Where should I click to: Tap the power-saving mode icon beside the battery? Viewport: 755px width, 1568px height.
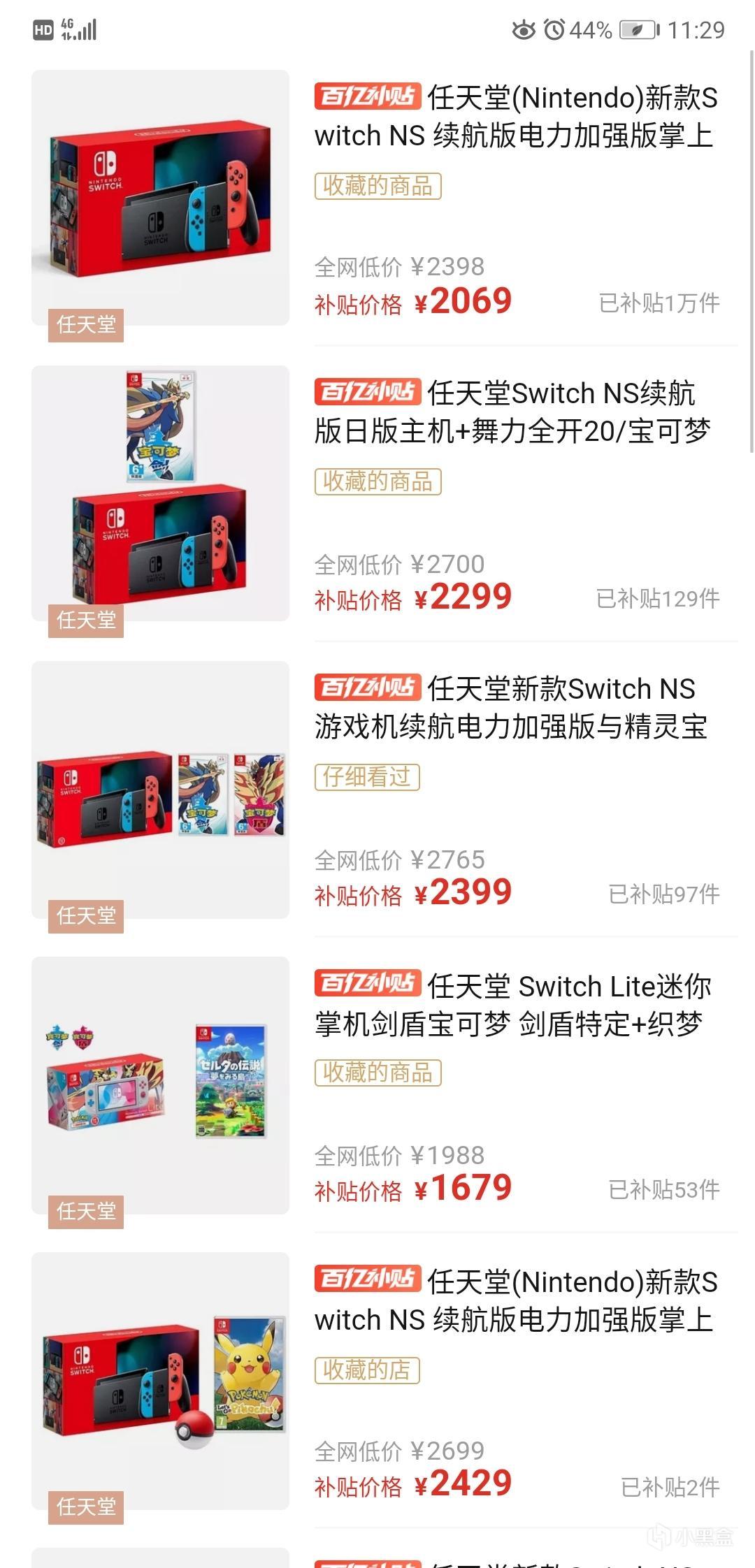[x=638, y=29]
